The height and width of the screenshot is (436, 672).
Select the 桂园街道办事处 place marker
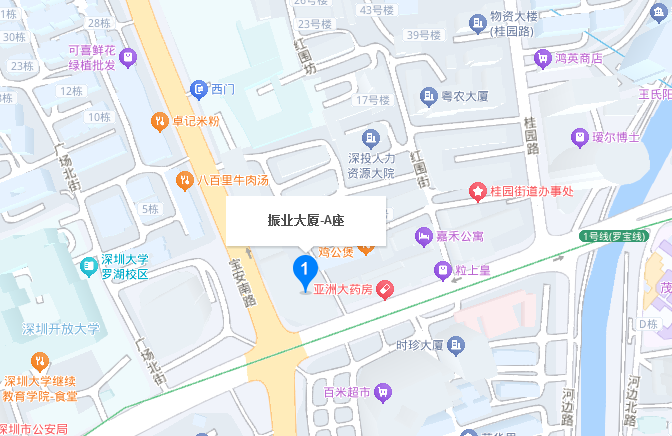(x=478, y=191)
